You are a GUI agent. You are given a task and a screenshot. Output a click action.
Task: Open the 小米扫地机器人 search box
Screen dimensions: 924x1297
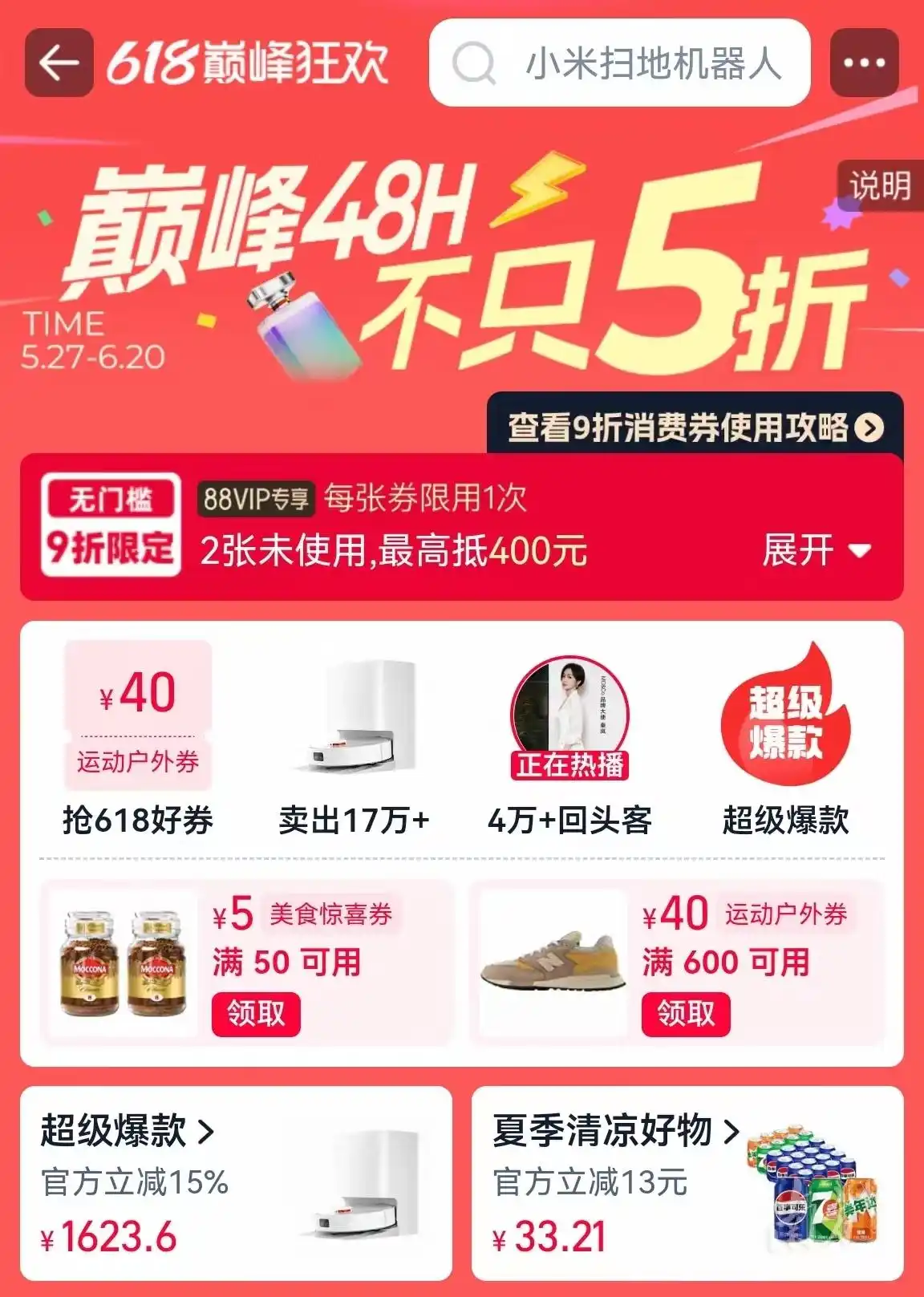coord(619,63)
